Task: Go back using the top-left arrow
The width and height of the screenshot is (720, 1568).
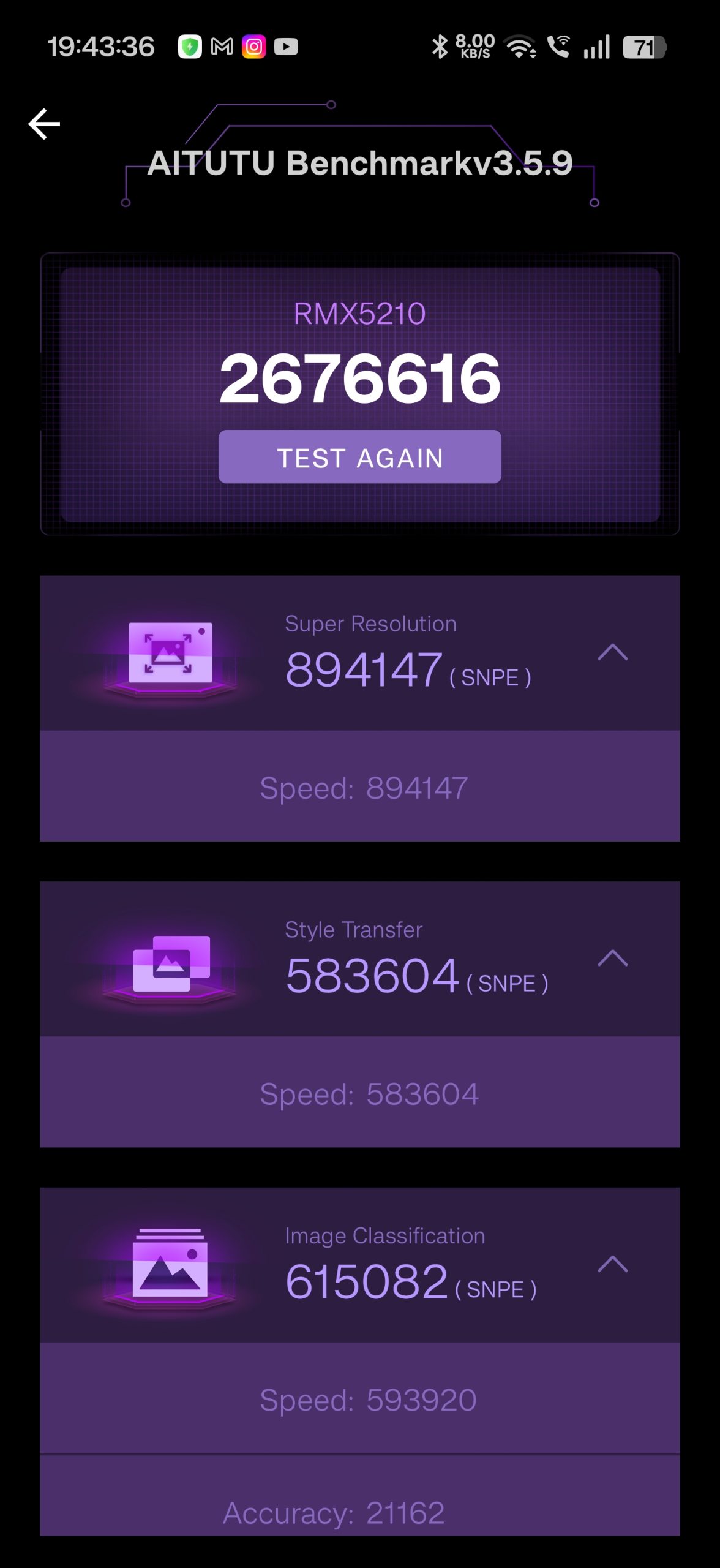Action: coord(44,124)
